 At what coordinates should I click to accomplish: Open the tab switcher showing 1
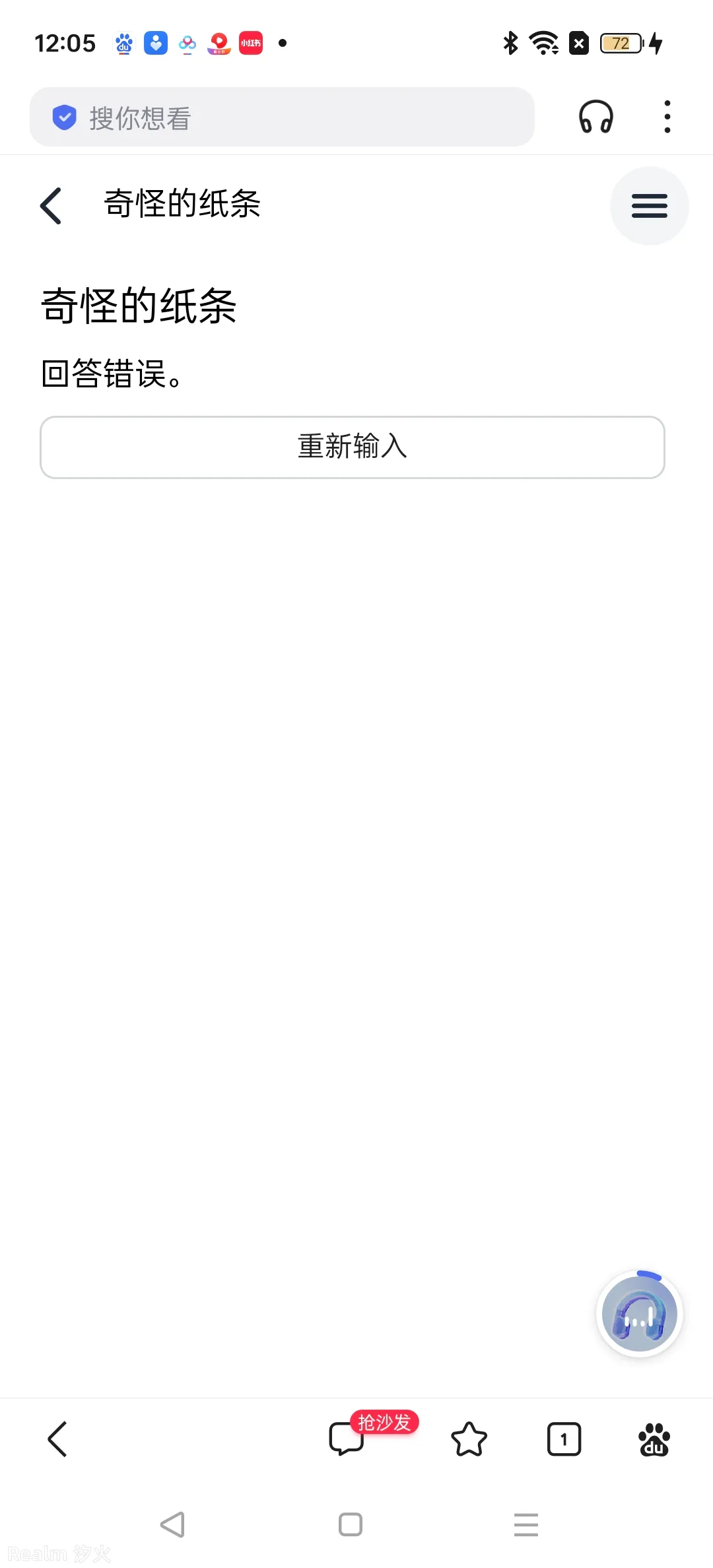pos(564,1439)
